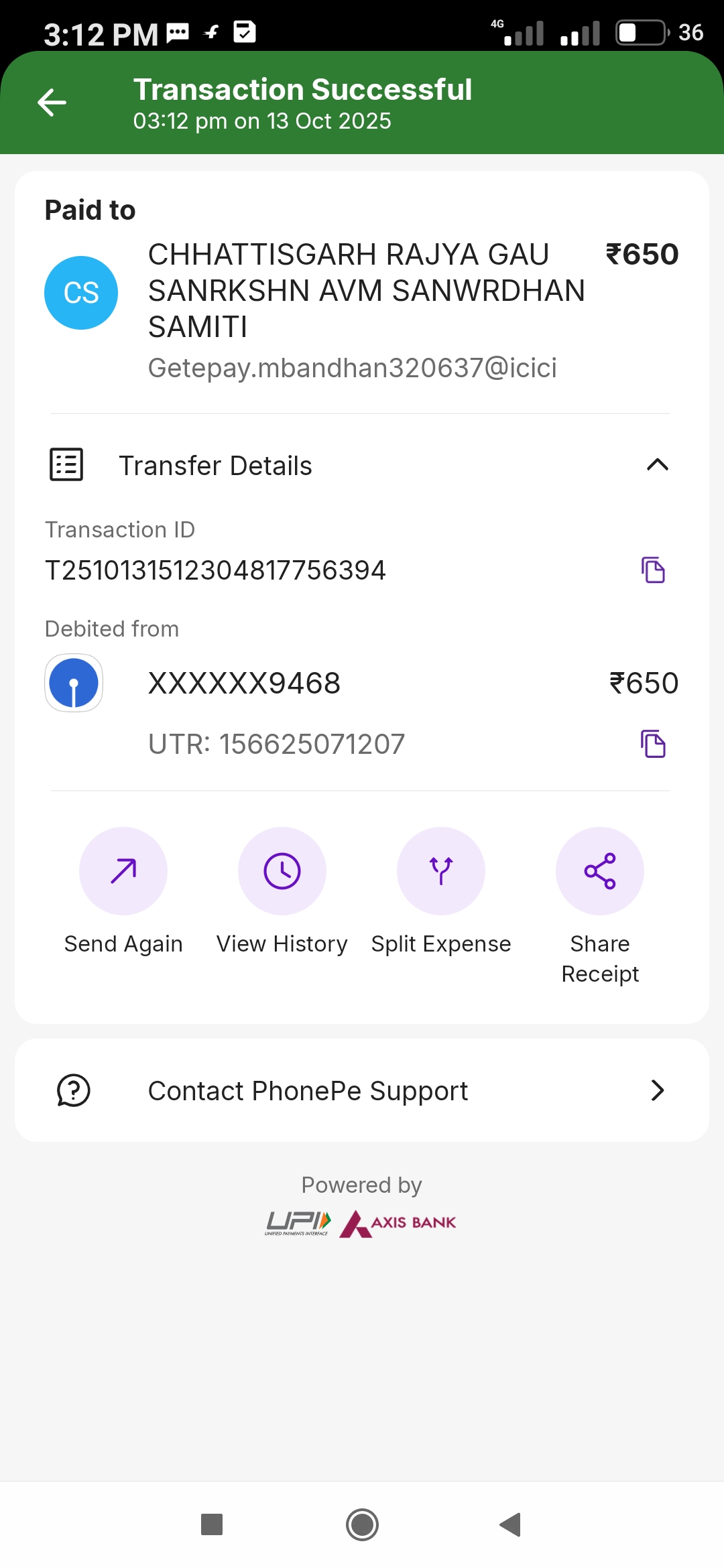Image resolution: width=724 pixels, height=1568 pixels.
Task: Open recent apps from navigation bar
Action: click(212, 1524)
